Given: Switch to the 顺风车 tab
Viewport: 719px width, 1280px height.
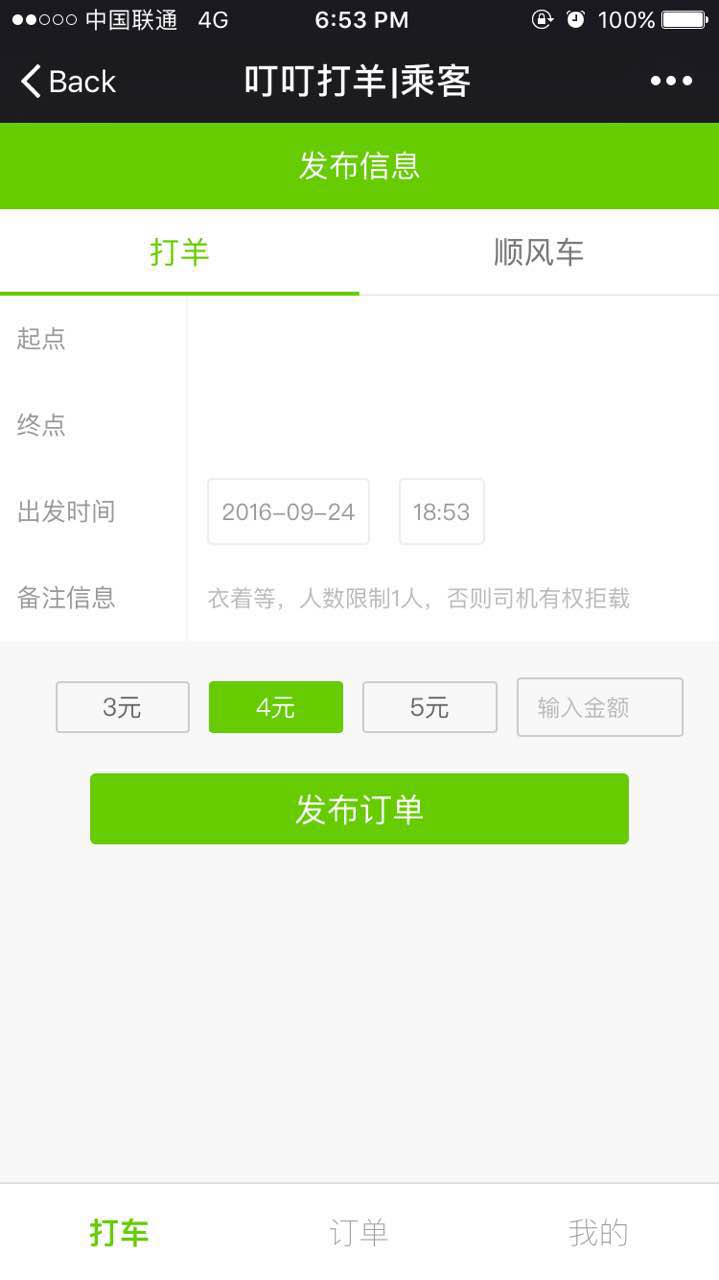Looking at the screenshot, I should [539, 252].
